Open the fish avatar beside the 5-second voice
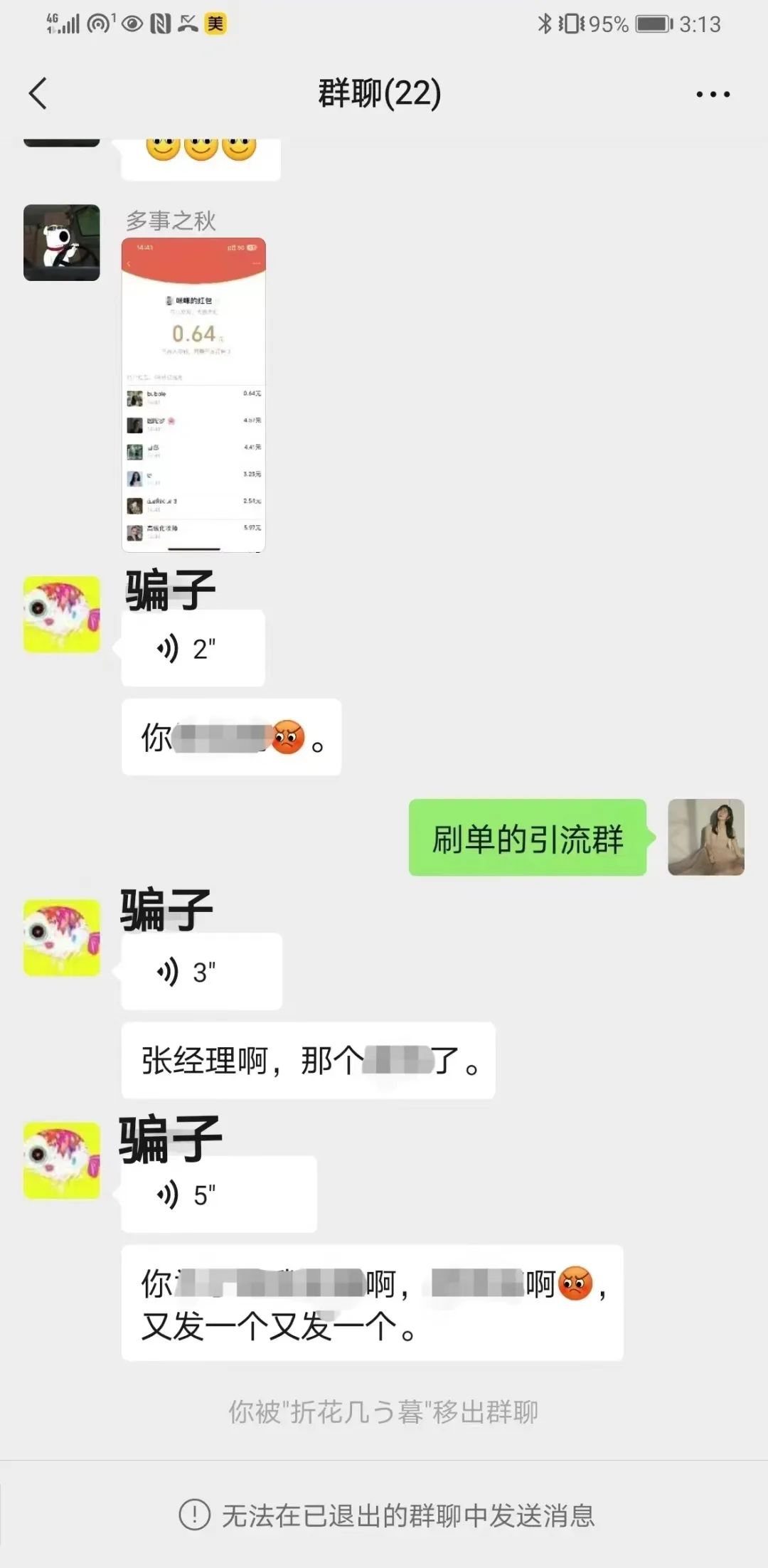Image resolution: width=768 pixels, height=1568 pixels. click(x=62, y=1160)
